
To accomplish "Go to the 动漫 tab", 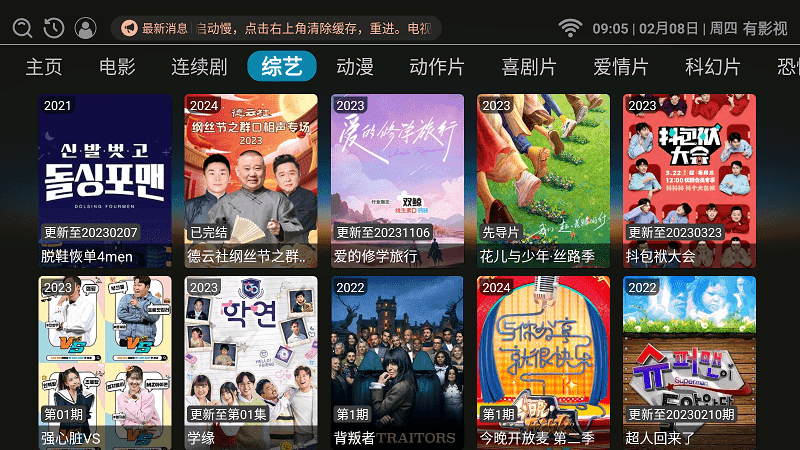I will click(x=355, y=67).
